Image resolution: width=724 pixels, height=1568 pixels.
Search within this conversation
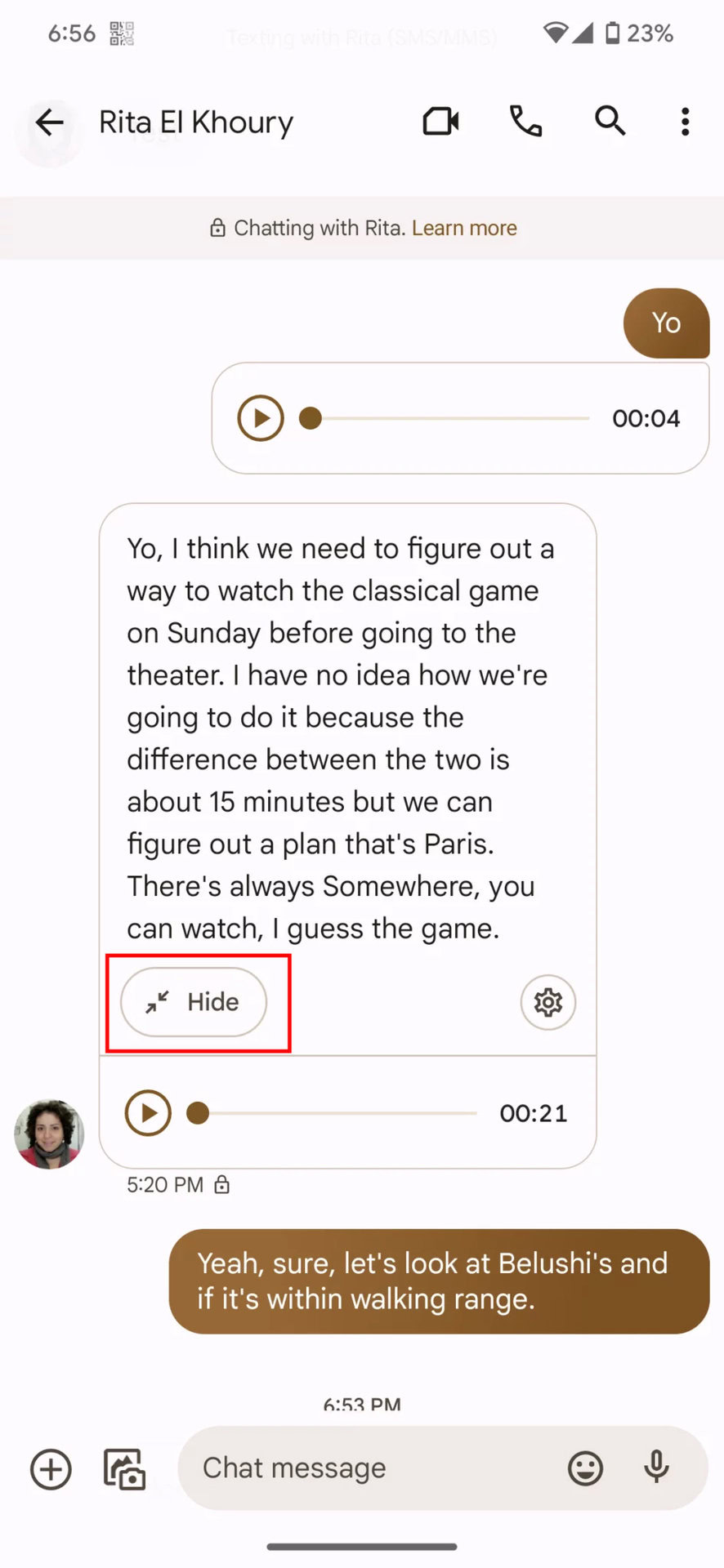click(610, 121)
